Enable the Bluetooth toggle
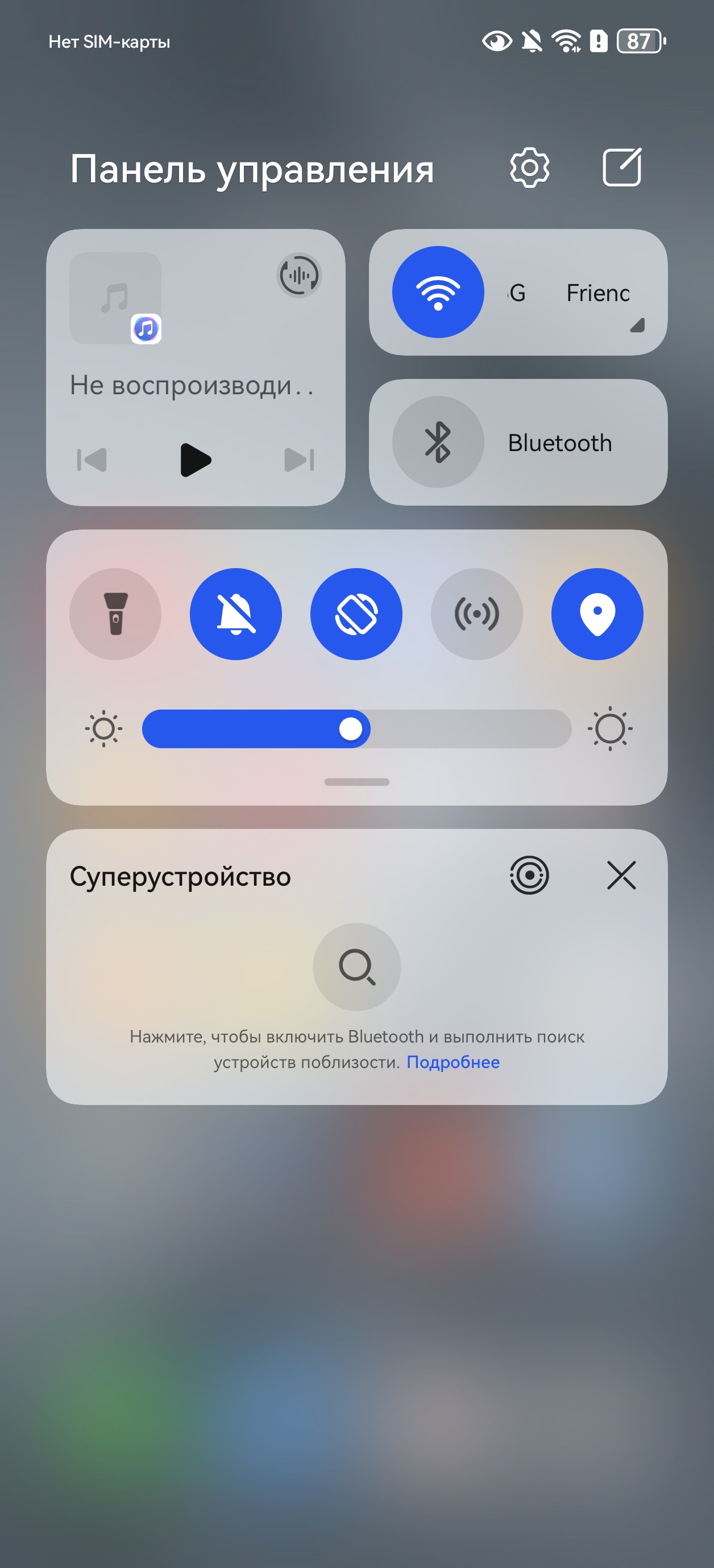Image resolution: width=714 pixels, height=1568 pixels. click(438, 442)
